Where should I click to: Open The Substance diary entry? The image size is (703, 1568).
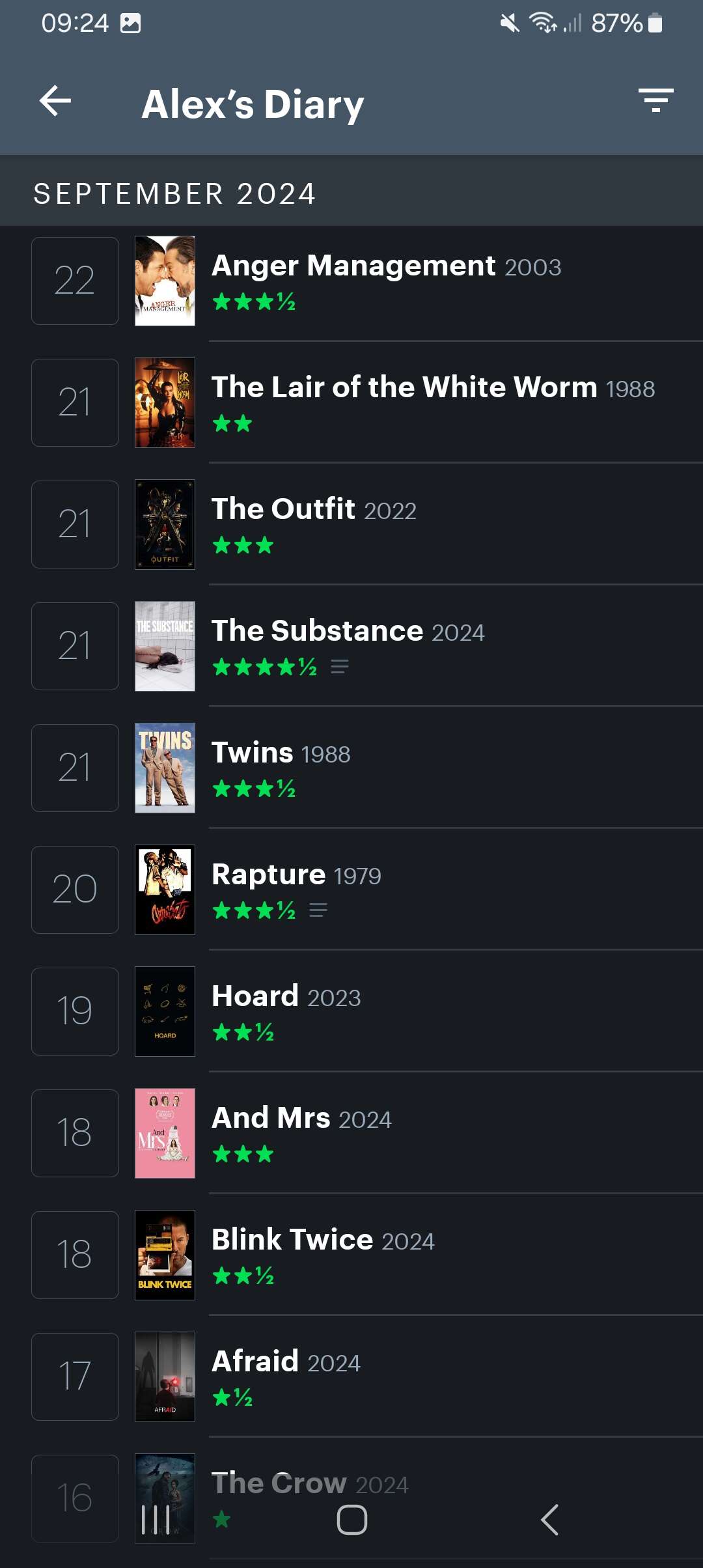click(351, 646)
